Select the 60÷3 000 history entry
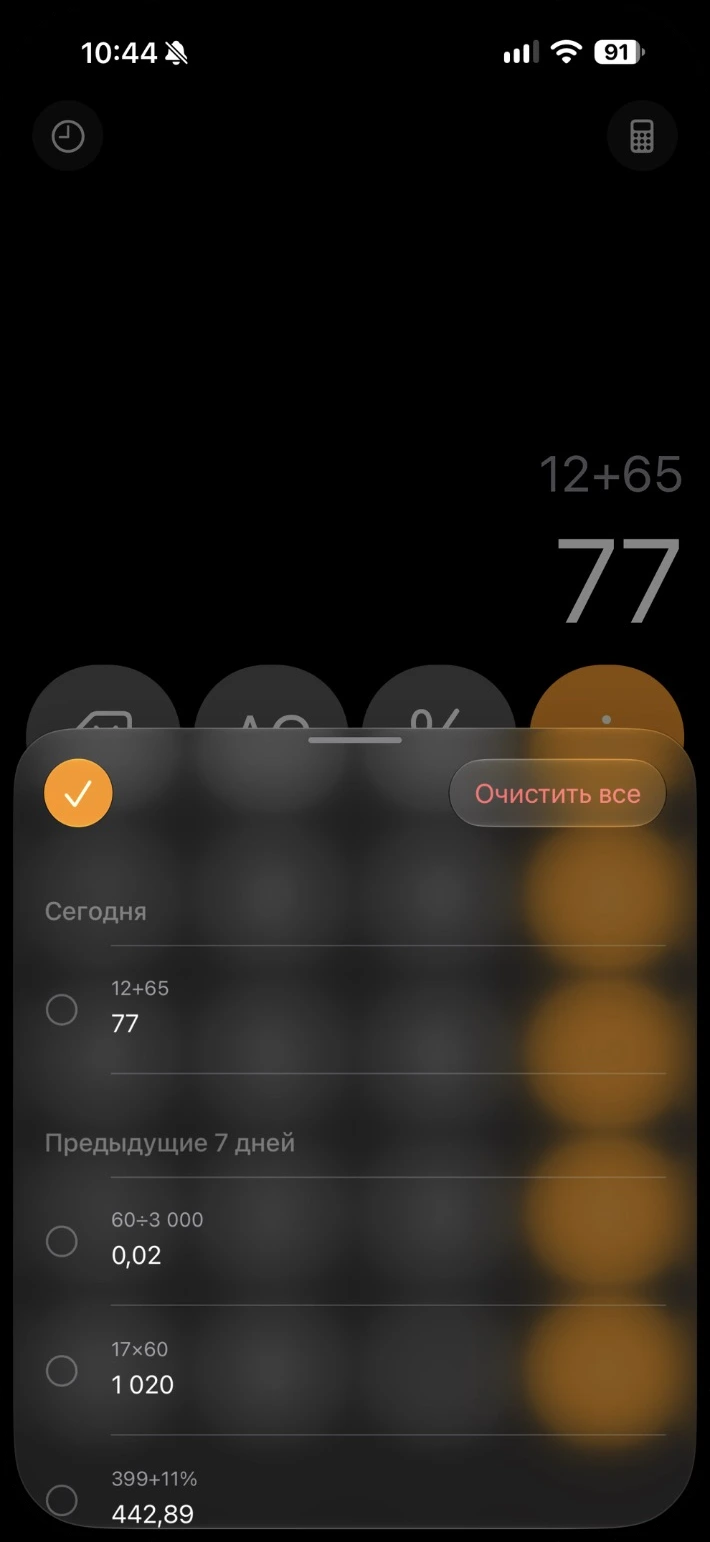This screenshot has height=1542, width=710. (355, 1241)
